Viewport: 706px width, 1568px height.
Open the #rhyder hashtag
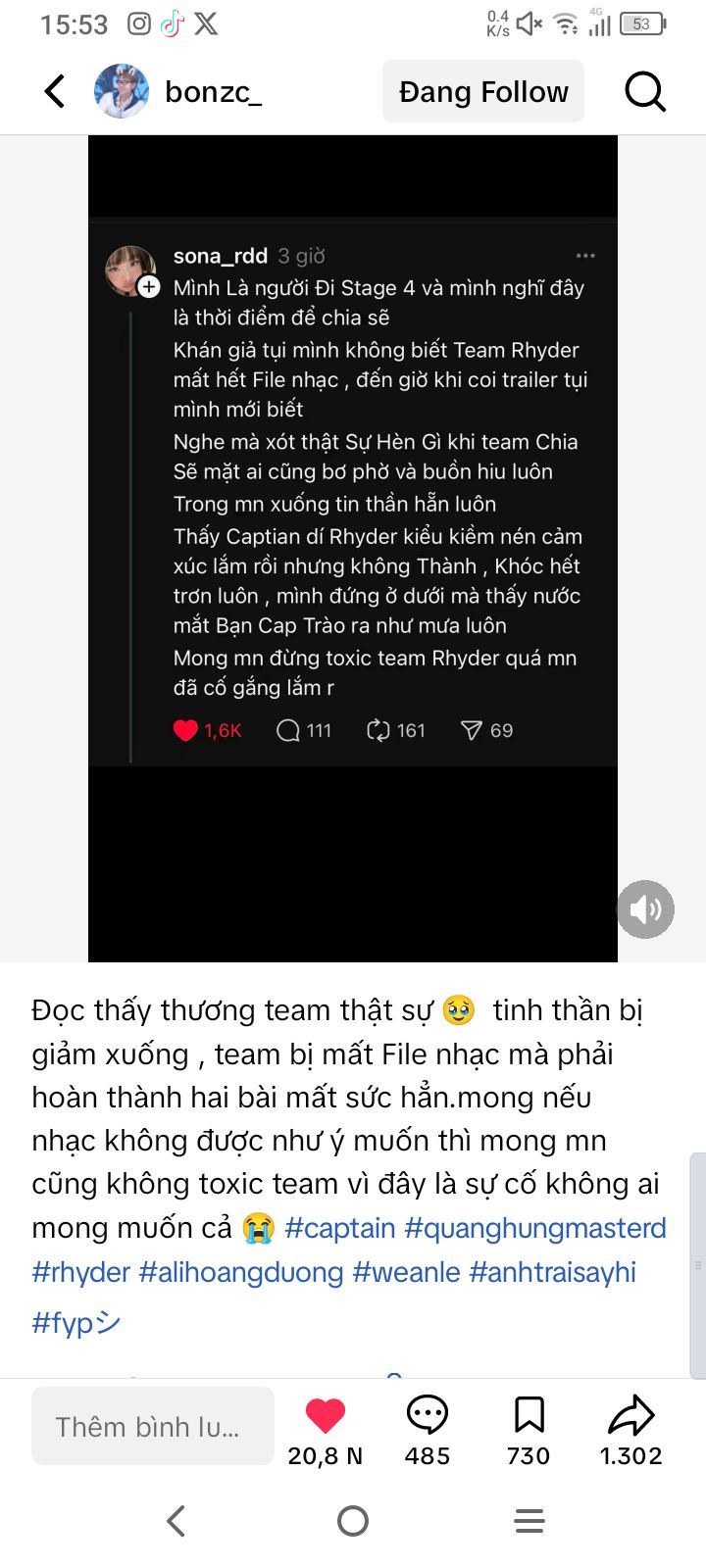[81, 1272]
